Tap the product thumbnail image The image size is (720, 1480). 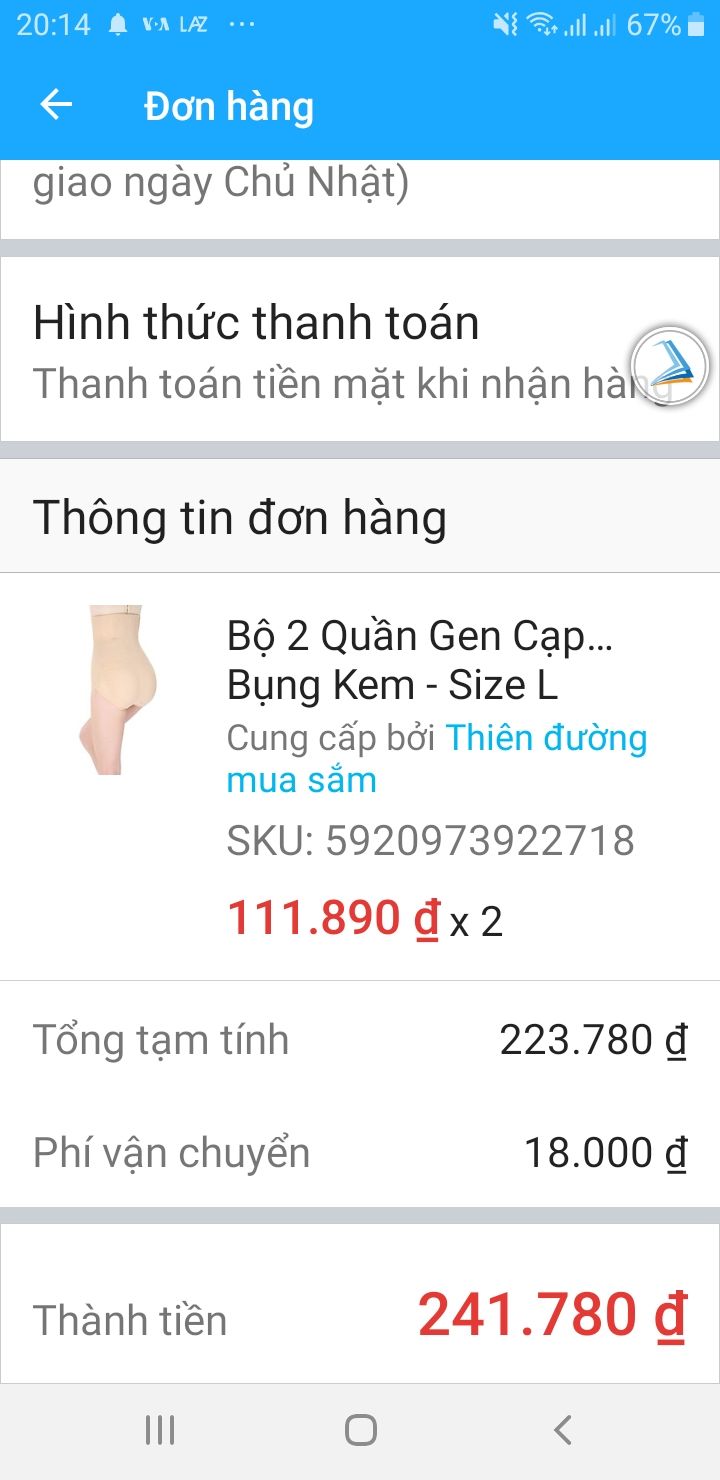tap(115, 690)
